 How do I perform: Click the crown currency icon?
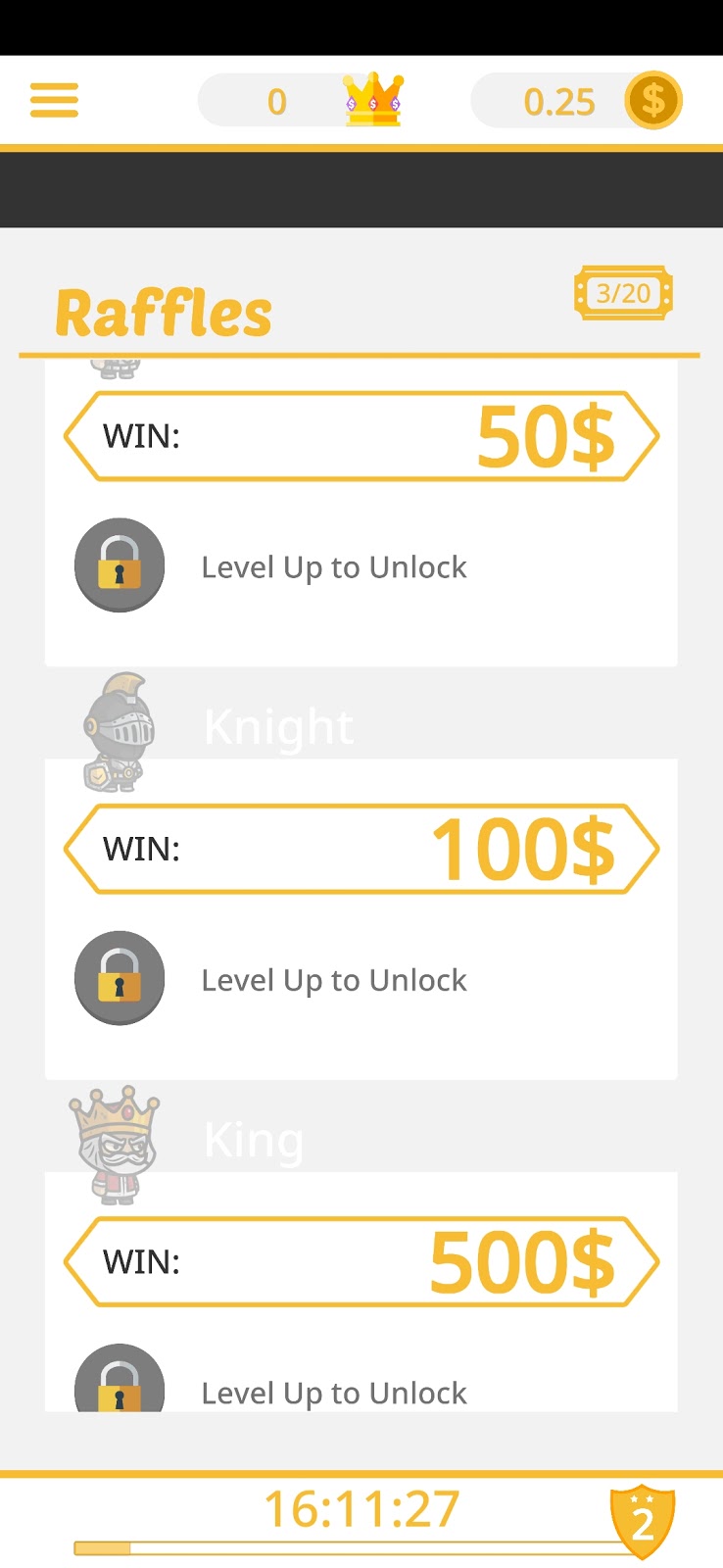coord(373,100)
